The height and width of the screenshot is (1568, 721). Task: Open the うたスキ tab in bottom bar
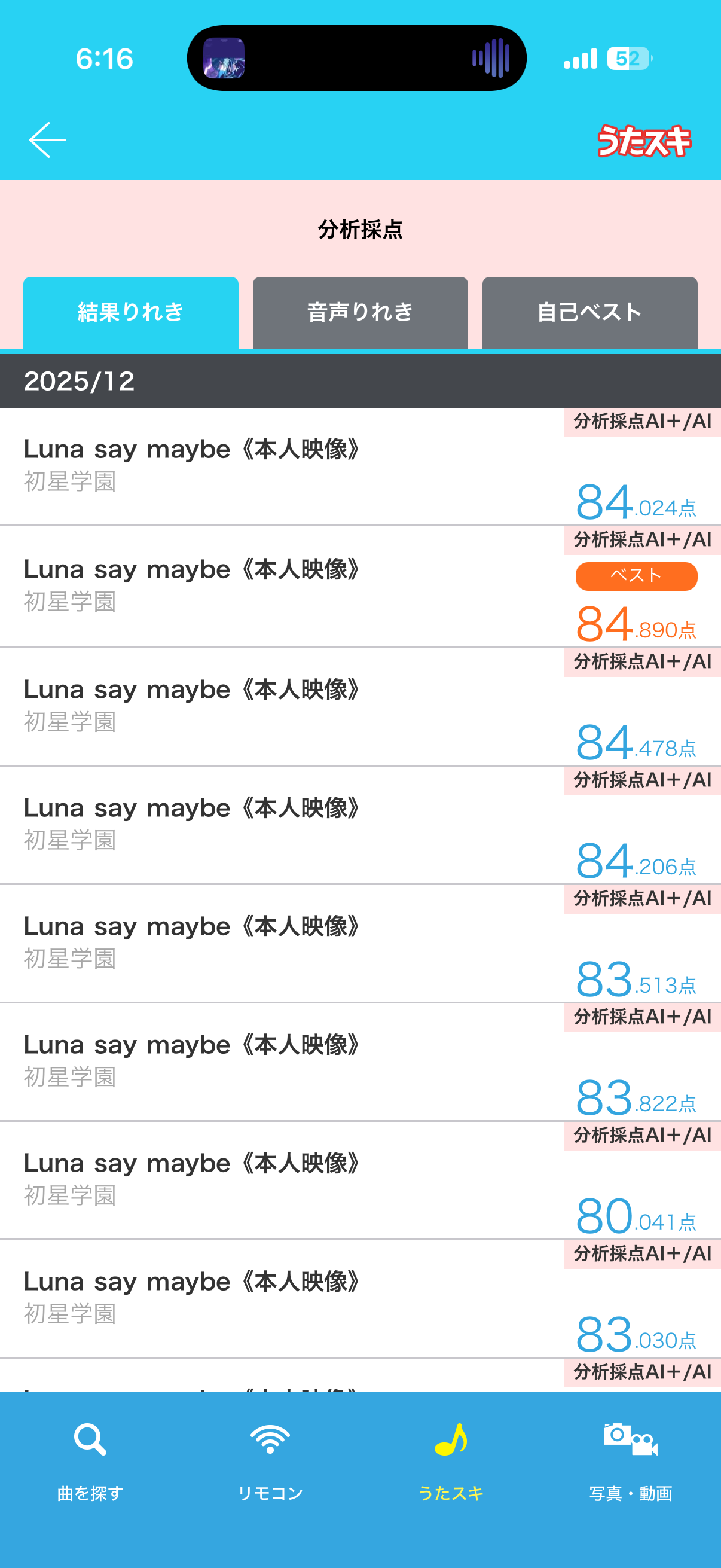[451, 1461]
